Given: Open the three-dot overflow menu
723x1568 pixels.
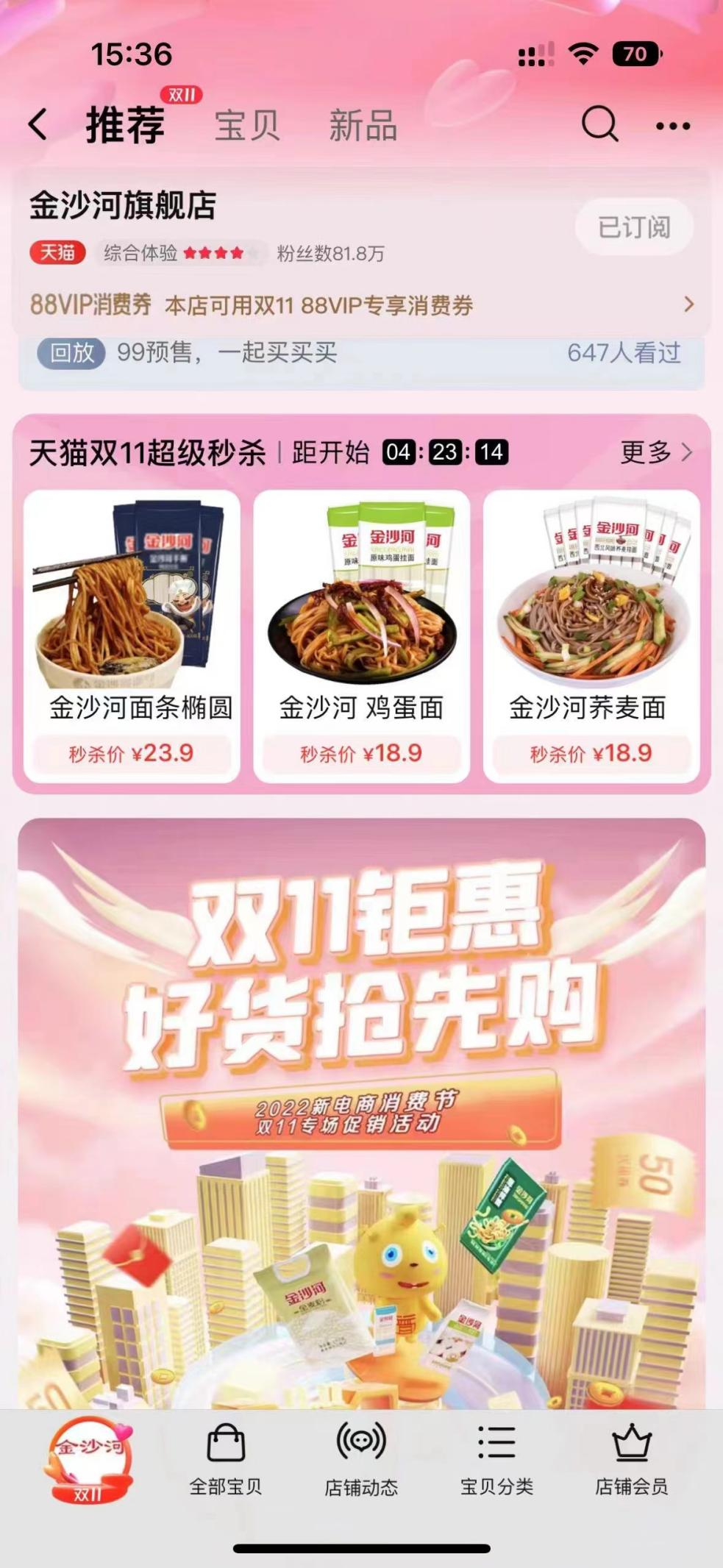Looking at the screenshot, I should coord(672,126).
